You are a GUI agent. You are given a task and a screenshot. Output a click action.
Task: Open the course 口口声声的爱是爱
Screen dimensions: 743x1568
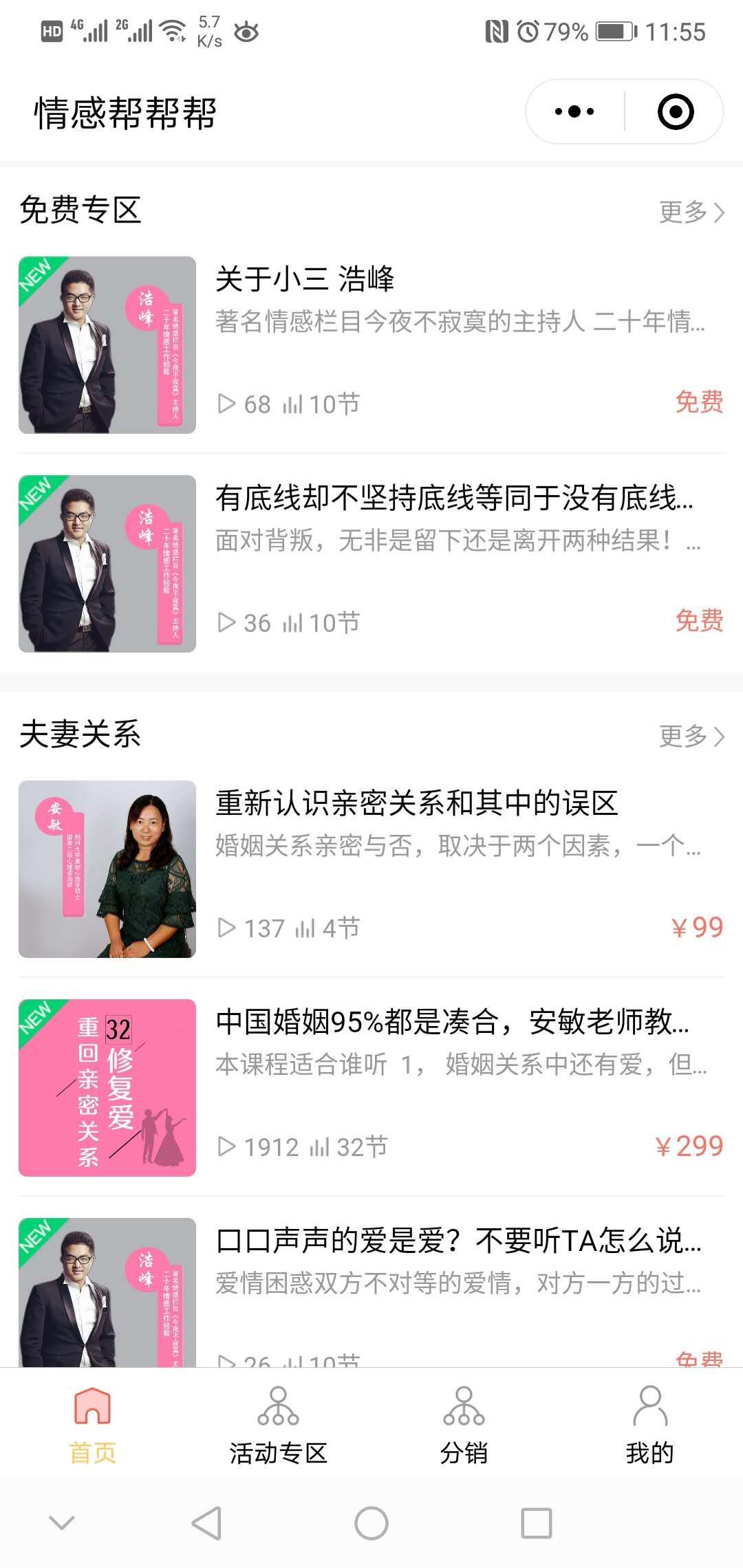371,1292
